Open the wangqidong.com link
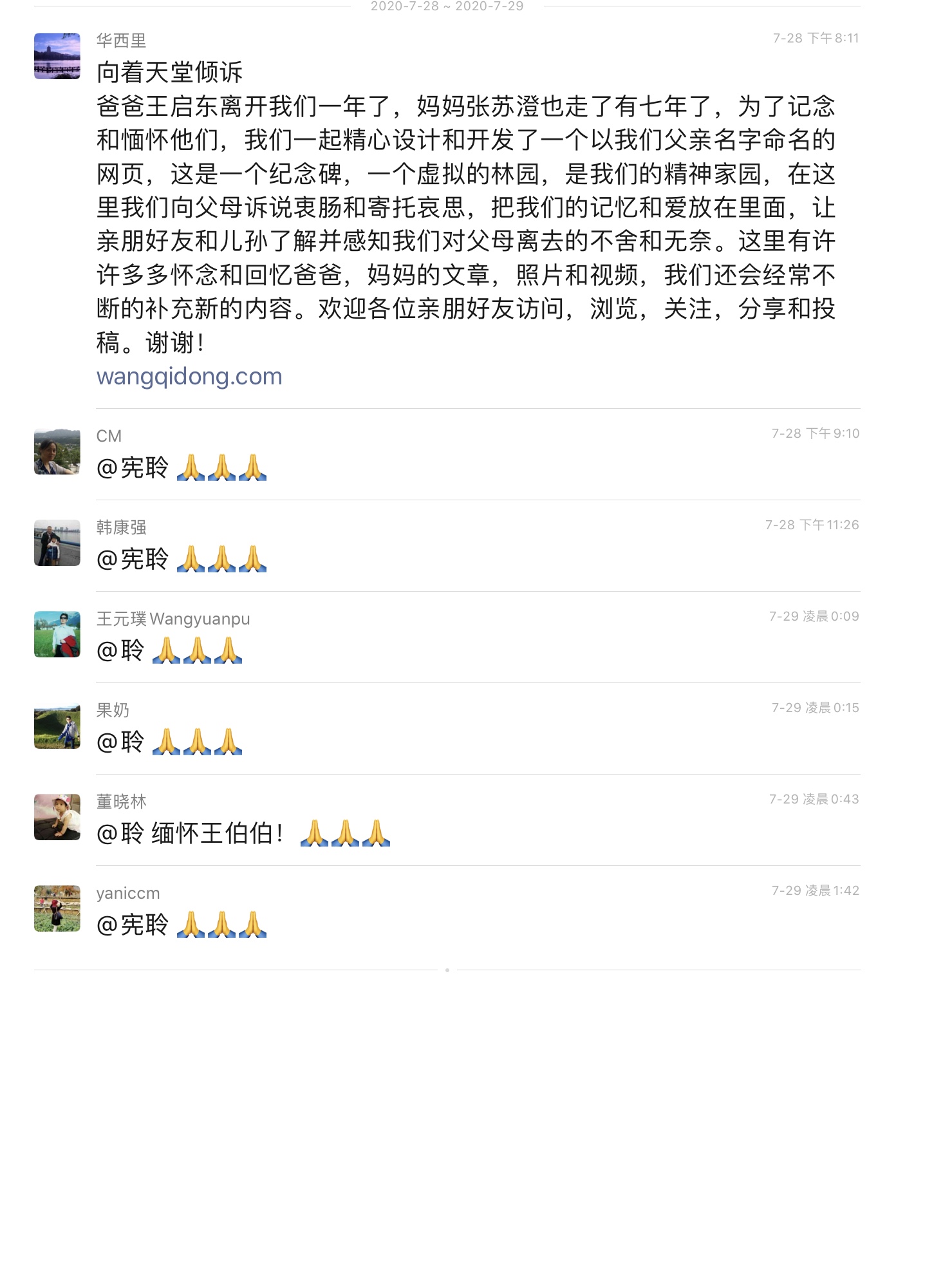The height and width of the screenshot is (1269, 952). [x=189, y=377]
